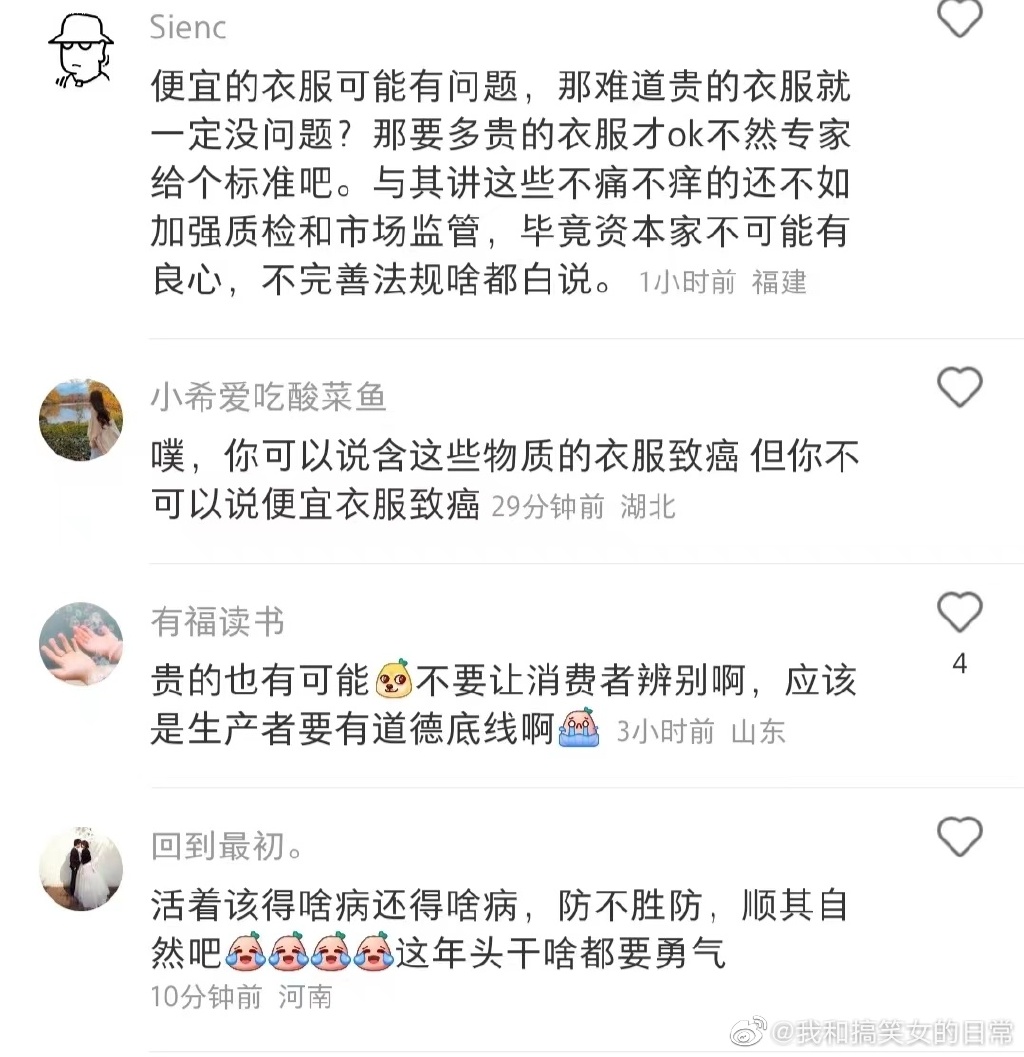Open 小希爱吃酸菜鱼's profile avatar

pyautogui.click(x=81, y=420)
